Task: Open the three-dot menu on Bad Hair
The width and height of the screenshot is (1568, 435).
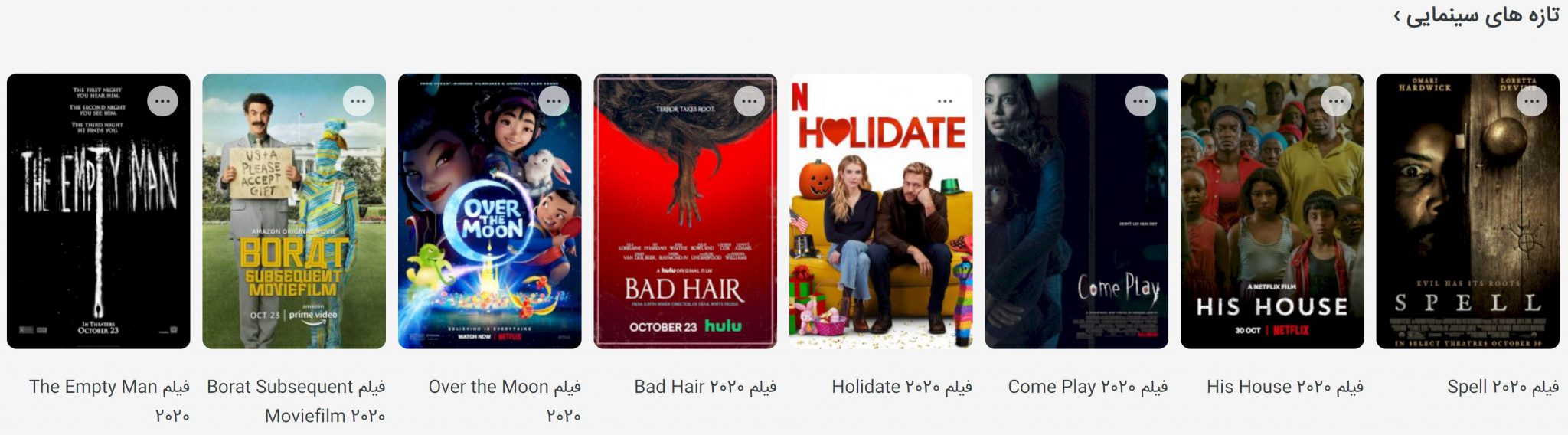Action: [750, 101]
